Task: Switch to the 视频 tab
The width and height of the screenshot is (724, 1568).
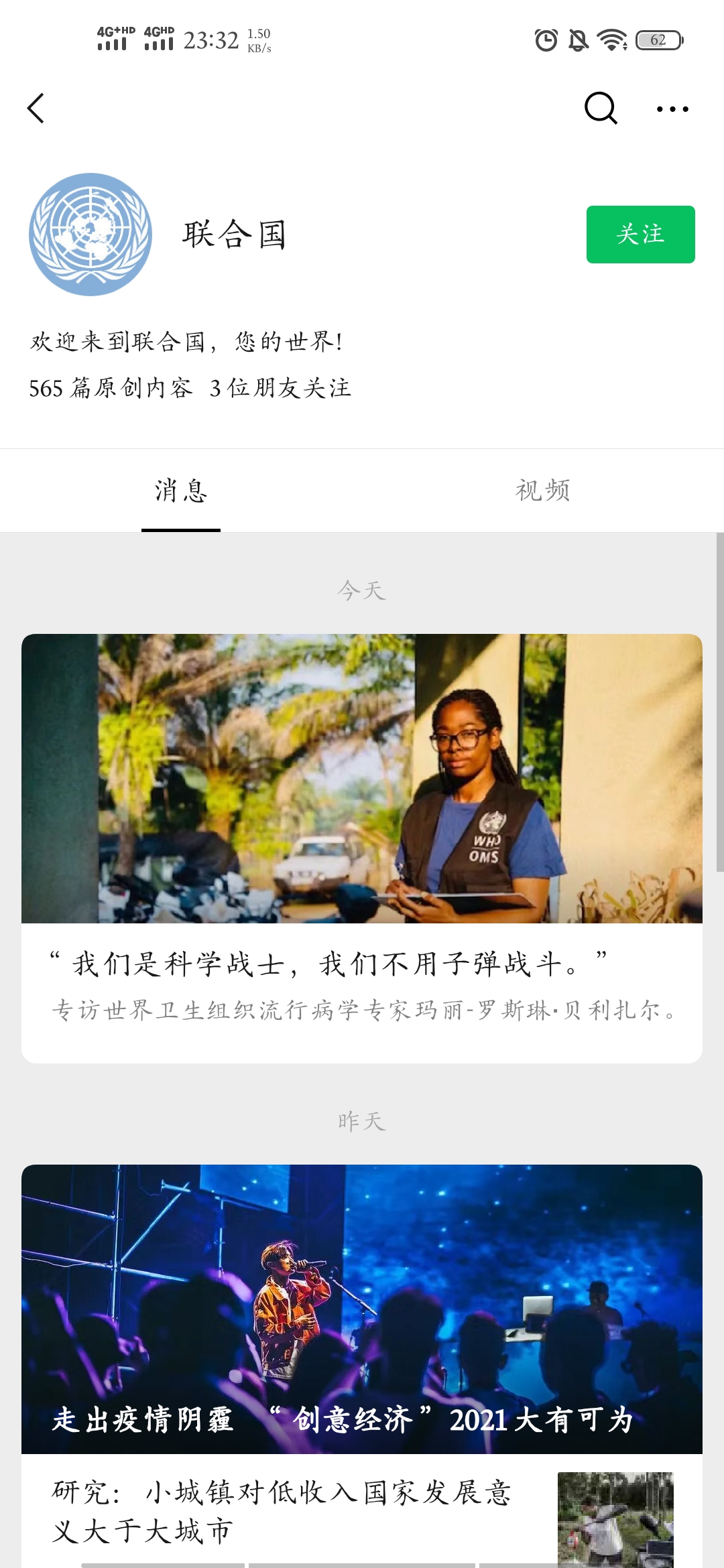Action: [542, 491]
